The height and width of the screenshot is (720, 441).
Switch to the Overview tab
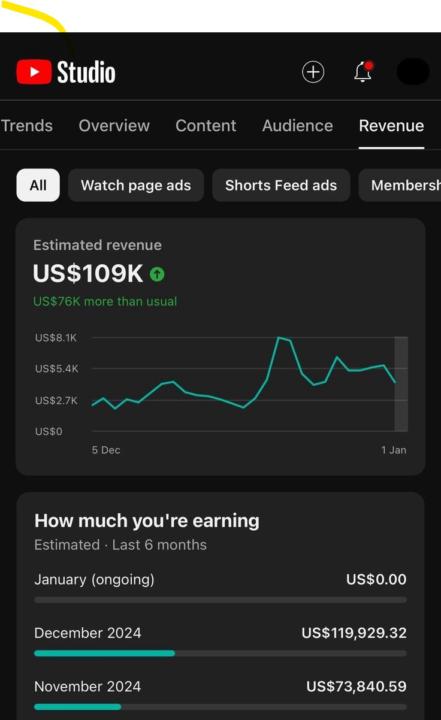[x=114, y=126]
